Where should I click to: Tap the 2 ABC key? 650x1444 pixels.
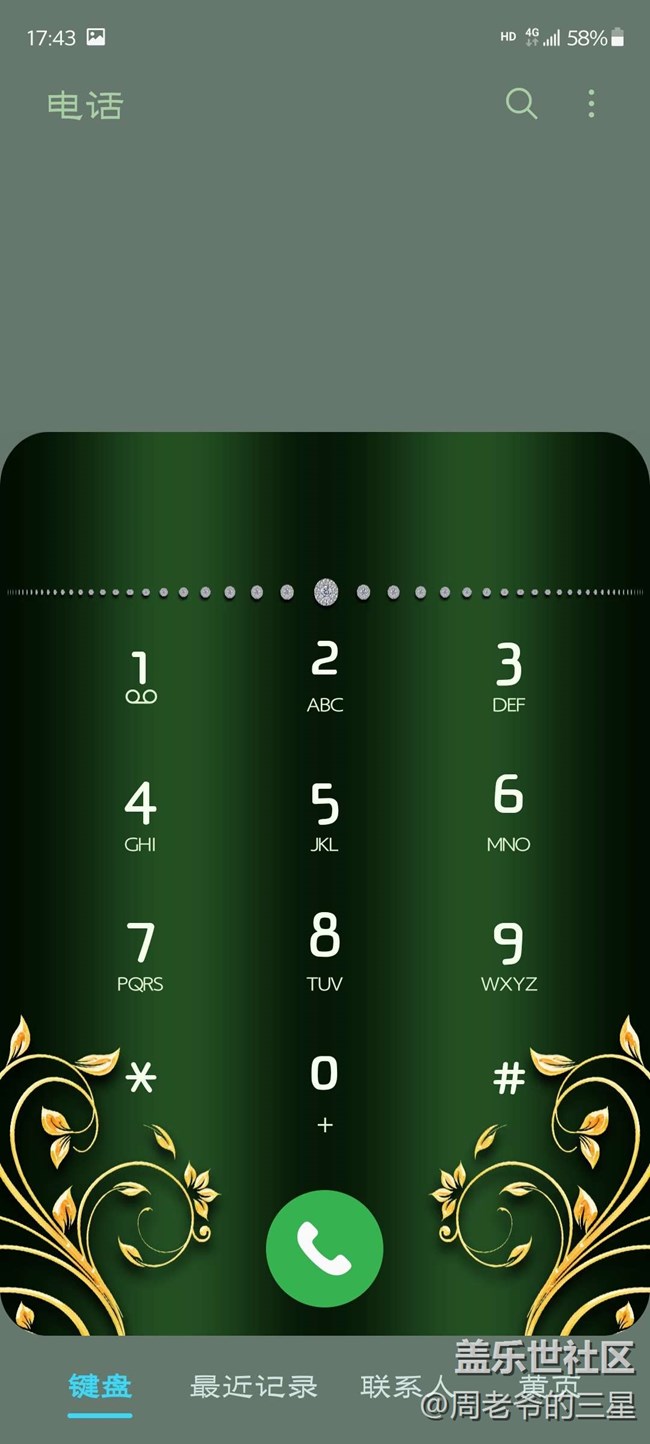click(x=325, y=677)
